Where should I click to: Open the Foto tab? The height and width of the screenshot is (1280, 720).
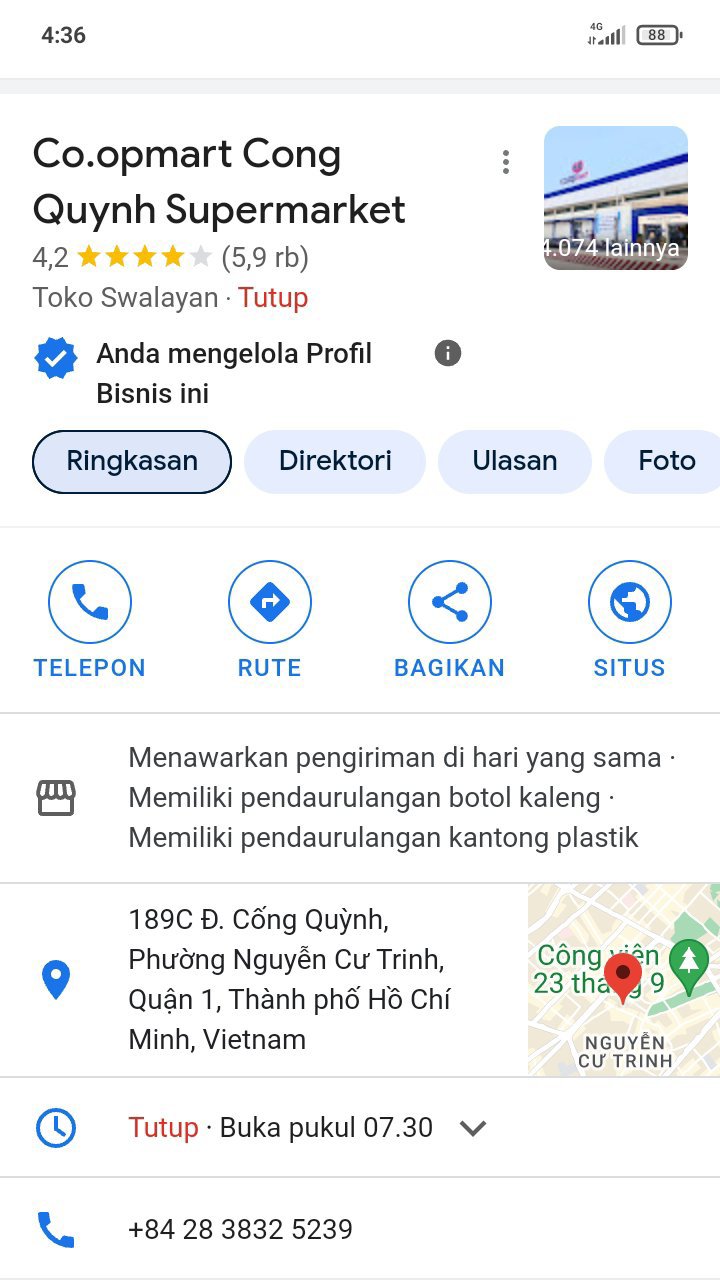point(665,462)
